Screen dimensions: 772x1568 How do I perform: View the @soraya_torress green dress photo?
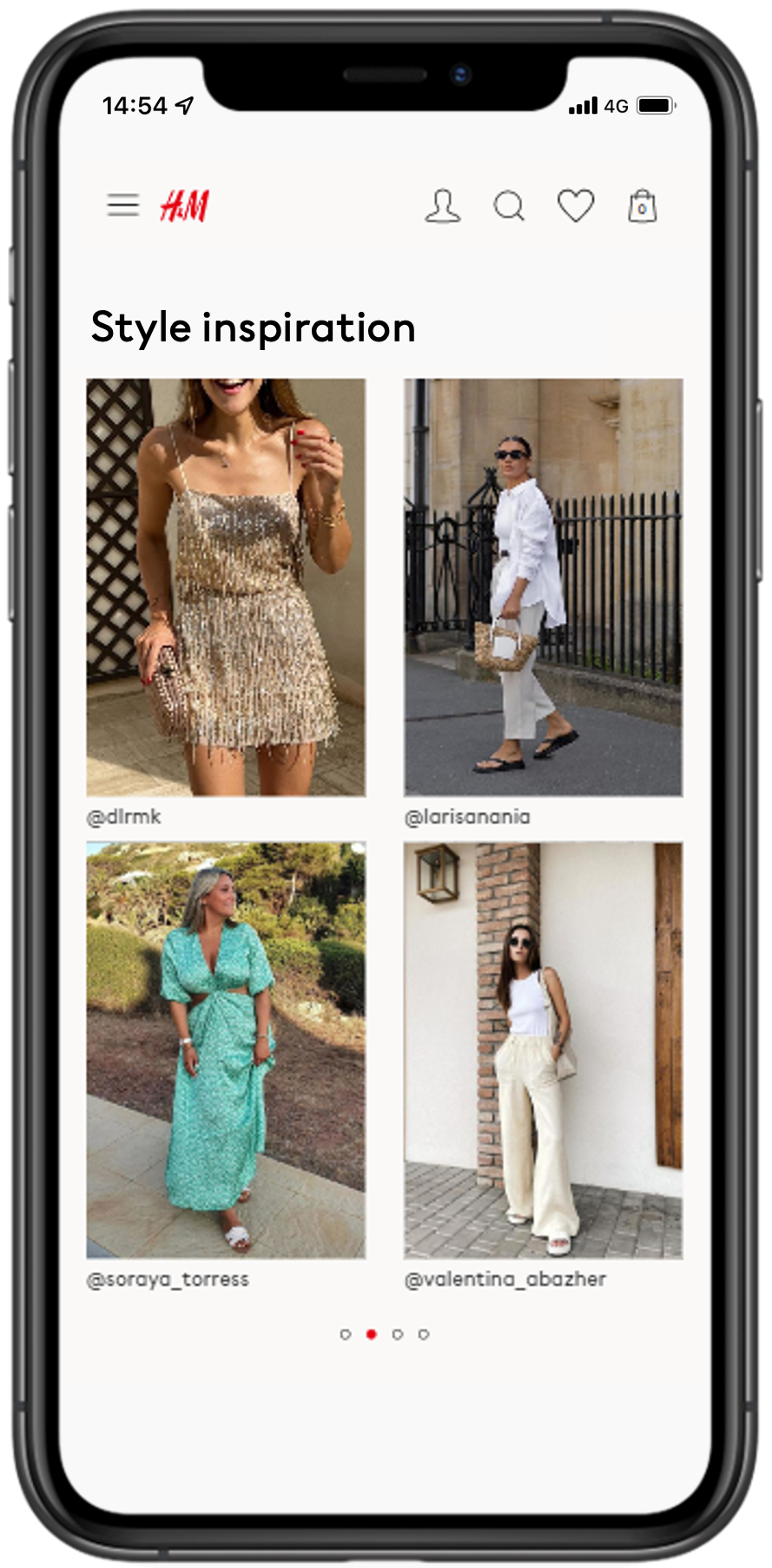(226, 1050)
